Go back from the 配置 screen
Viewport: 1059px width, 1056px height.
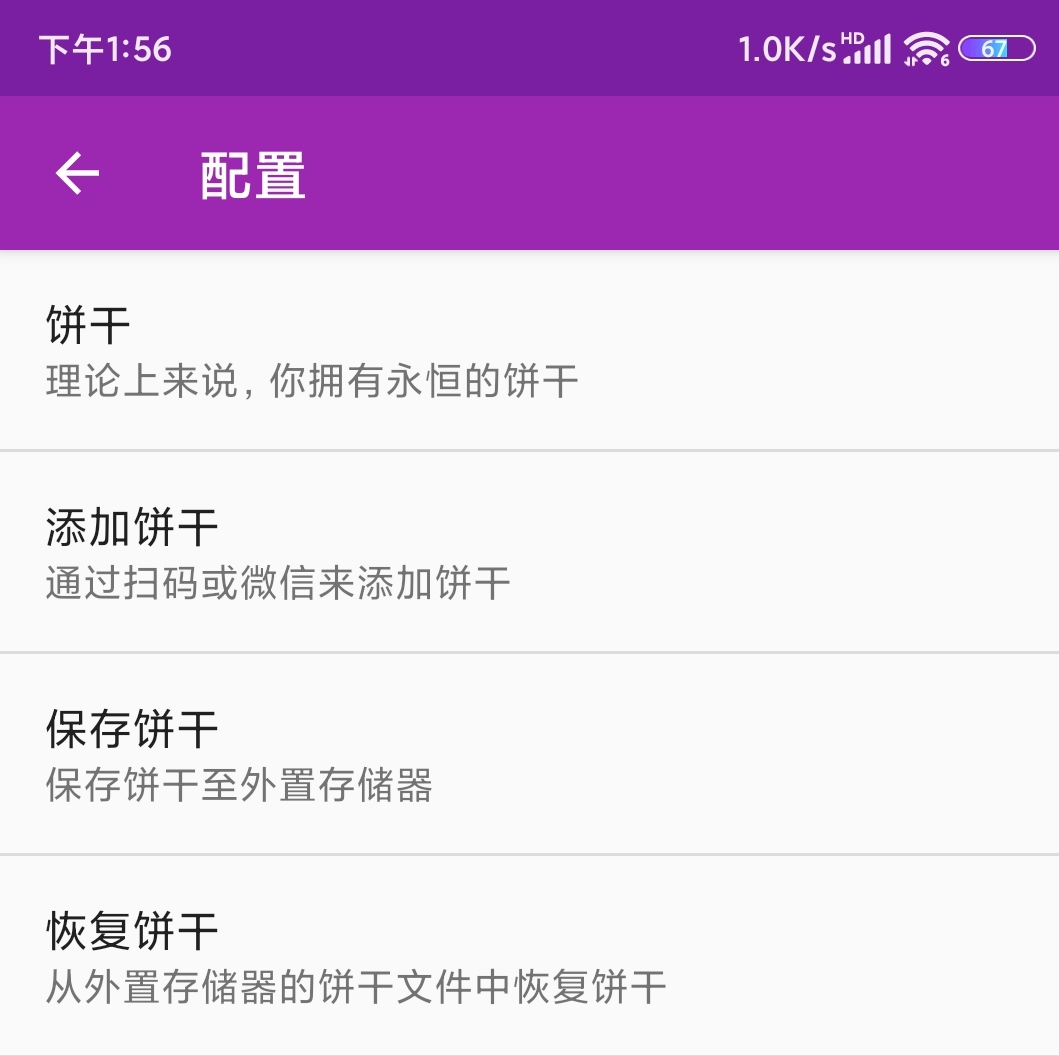(78, 174)
